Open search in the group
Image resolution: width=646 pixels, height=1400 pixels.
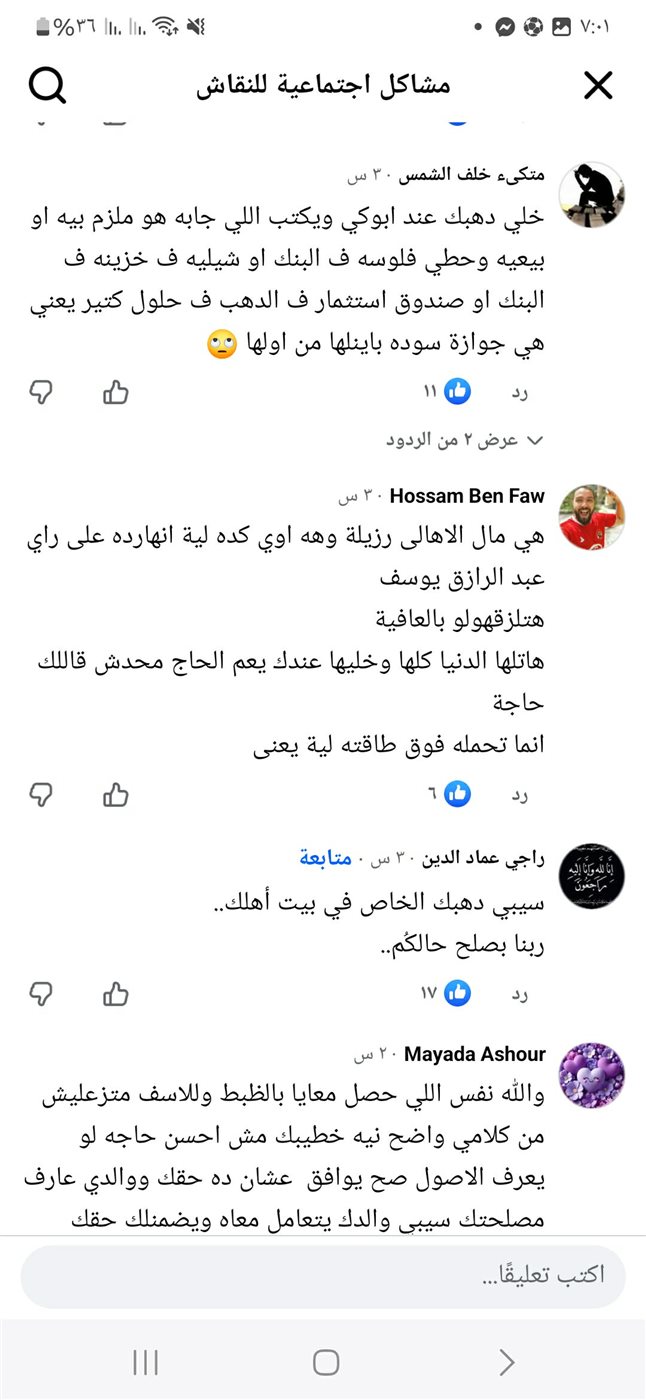(46, 86)
